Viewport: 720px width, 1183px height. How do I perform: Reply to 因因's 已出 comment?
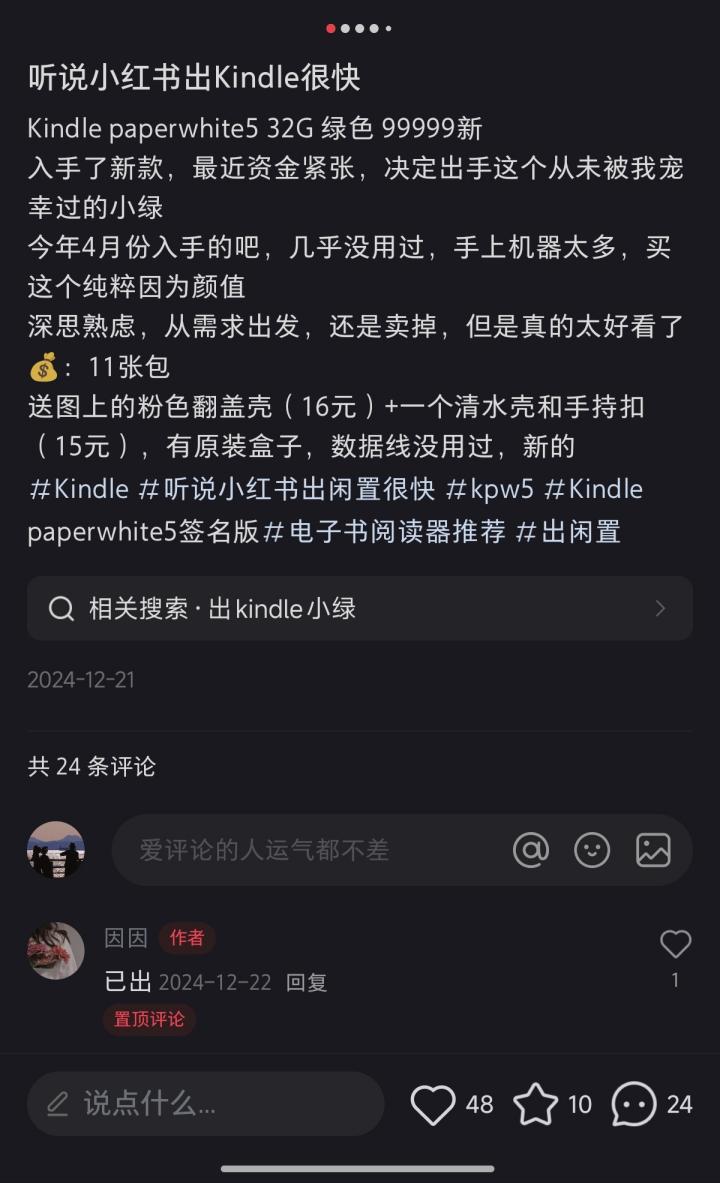pyautogui.click(x=306, y=983)
